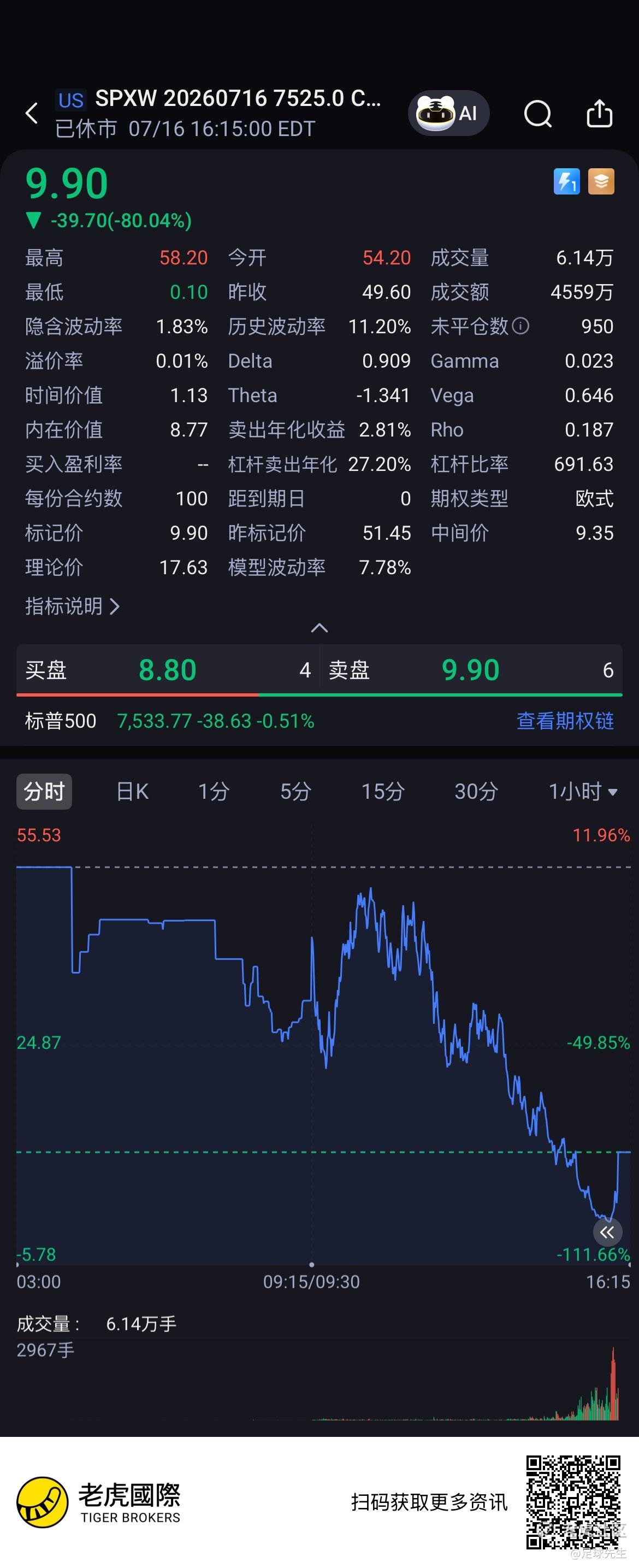This screenshot has width=639, height=1568.
Task: Open the AI assistant button
Action: (448, 113)
